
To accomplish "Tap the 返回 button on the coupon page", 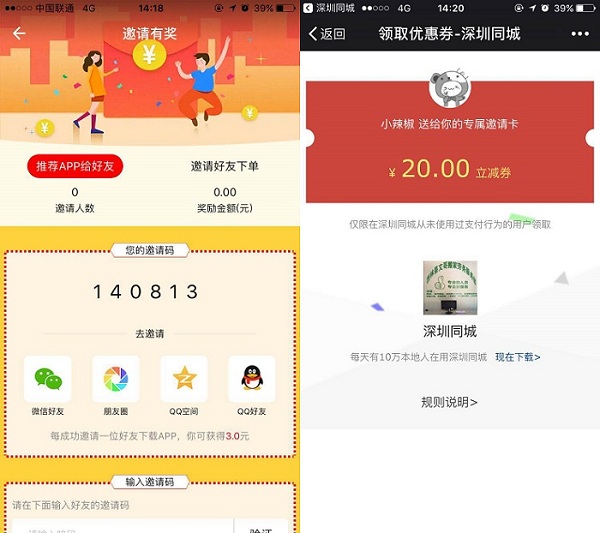I will click(x=327, y=34).
